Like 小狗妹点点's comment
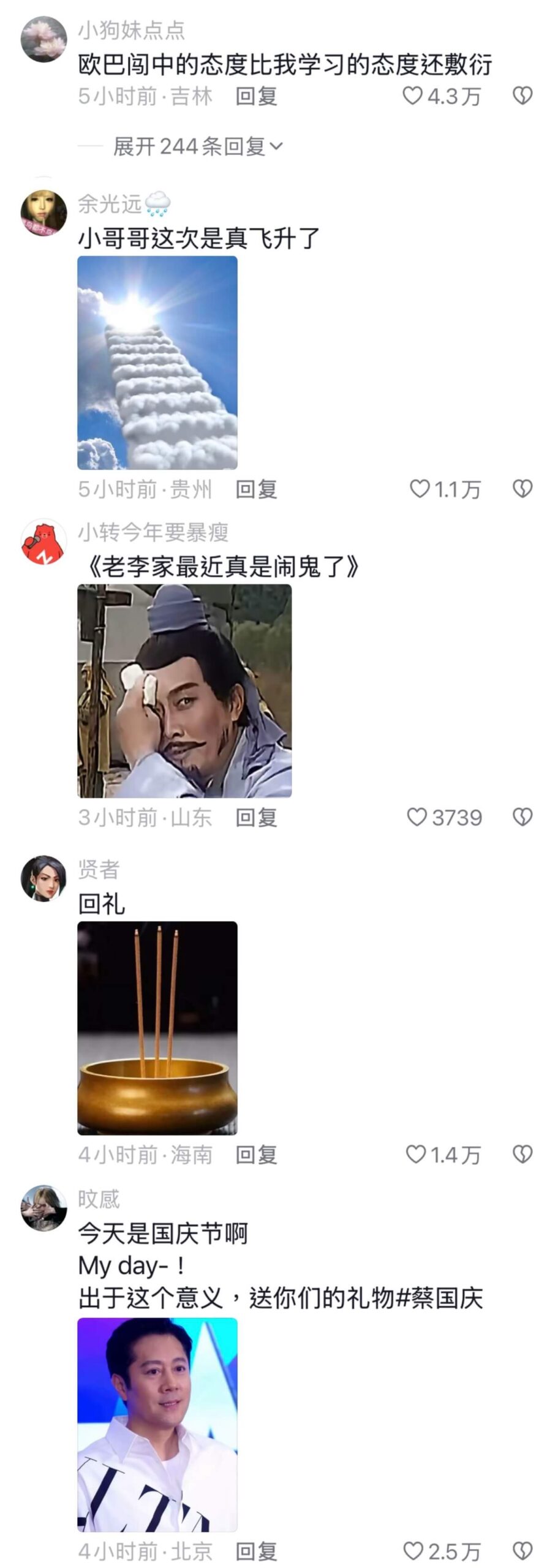This screenshot has width=555, height=1568. coord(413,96)
